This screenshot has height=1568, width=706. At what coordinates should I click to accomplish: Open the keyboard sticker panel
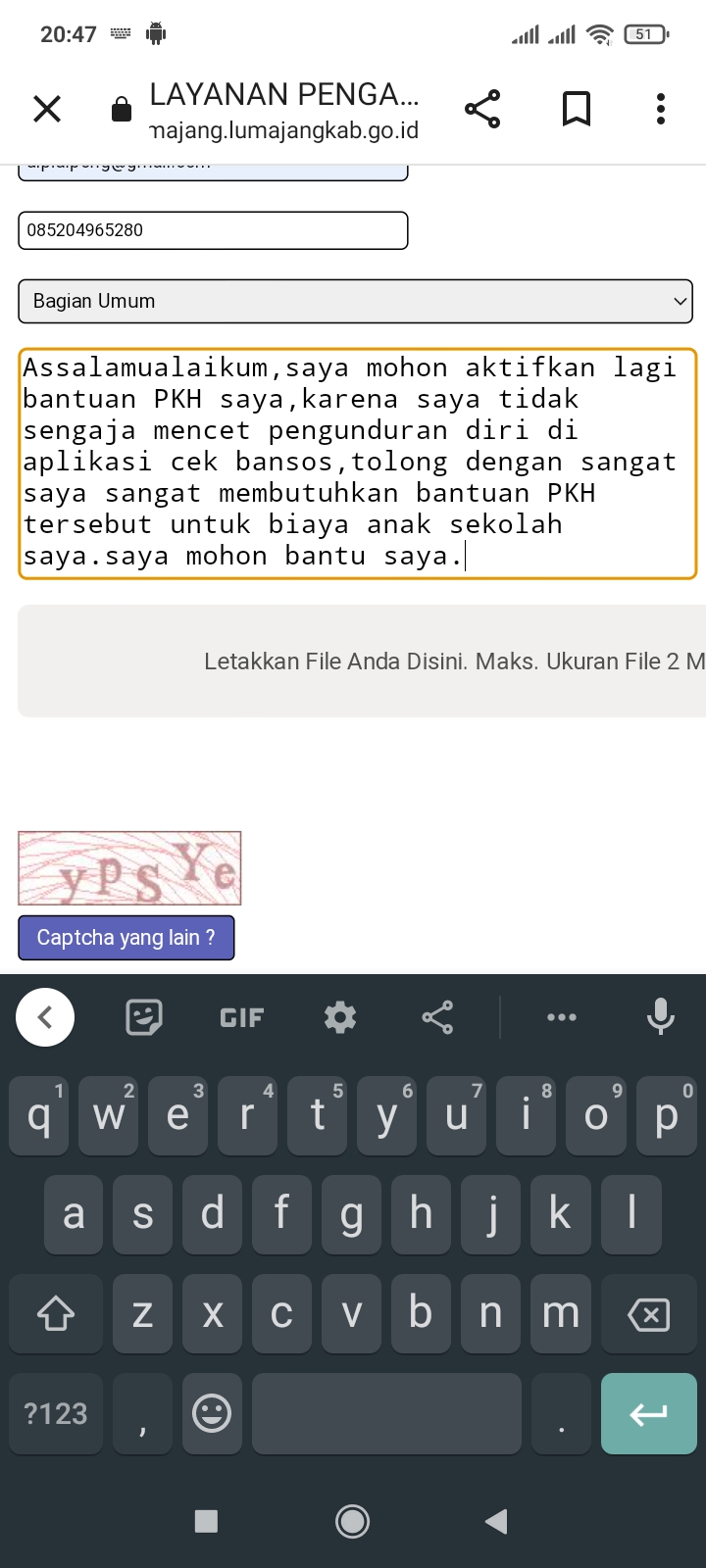pos(144,1017)
